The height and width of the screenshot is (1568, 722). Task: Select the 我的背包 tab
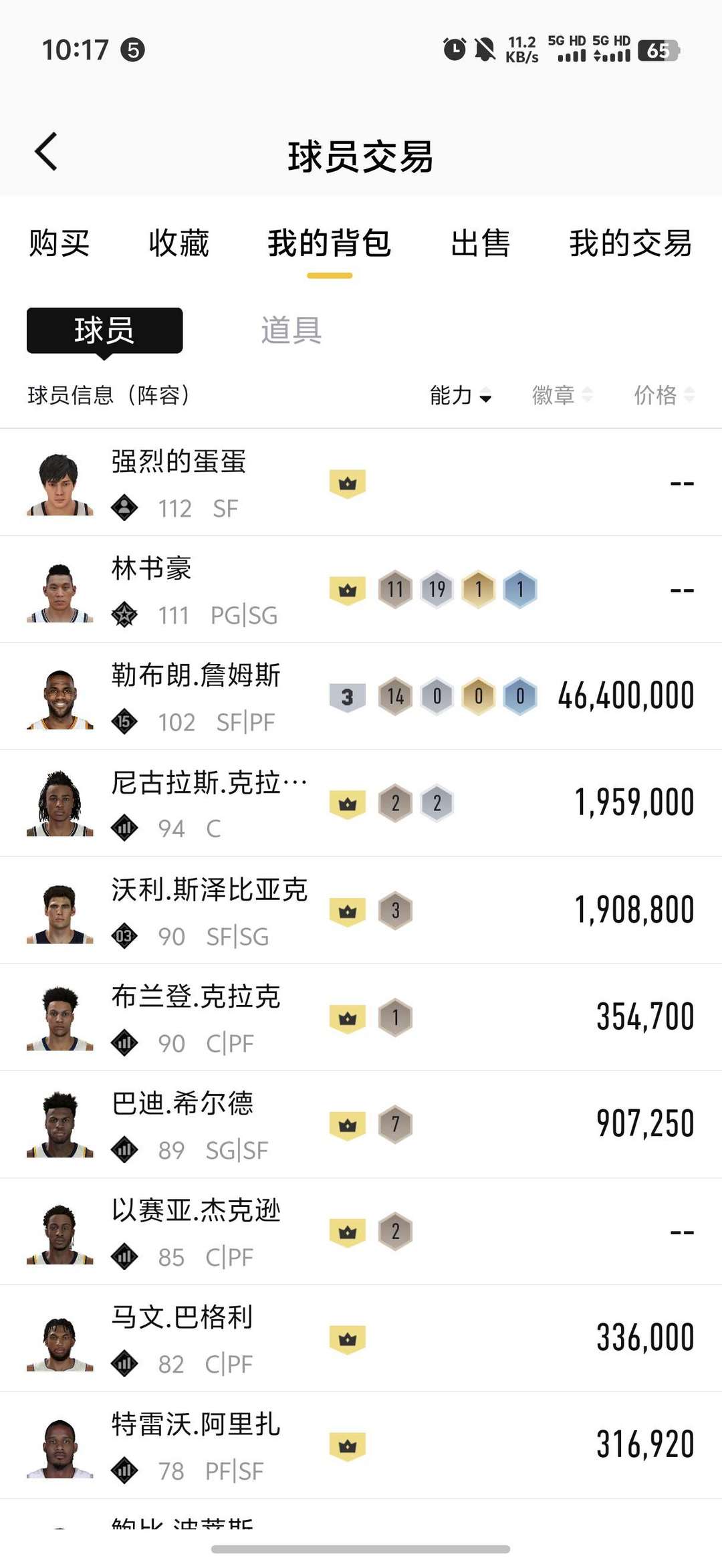(329, 243)
